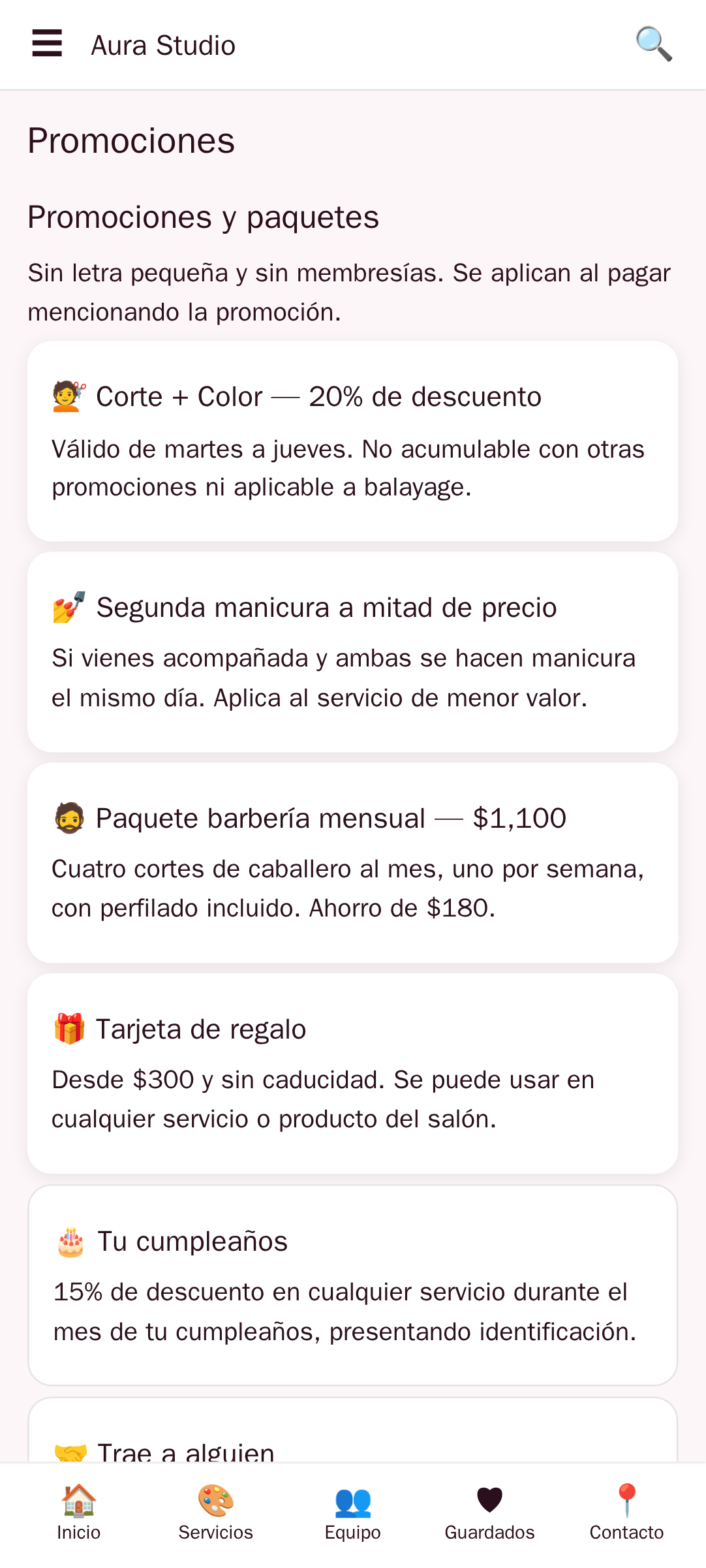Select the Segunda manicura a mitad de precio card

(352, 652)
